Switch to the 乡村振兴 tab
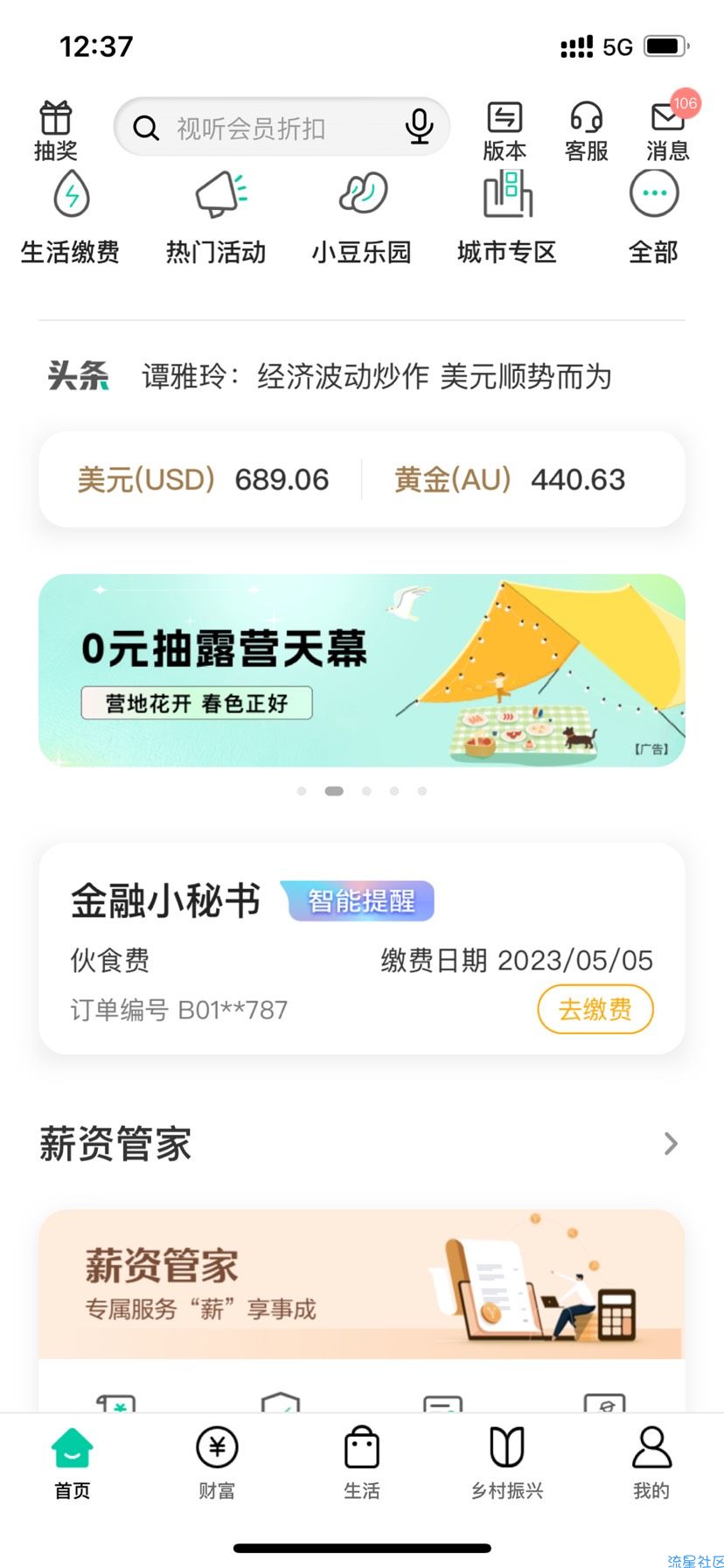 click(507, 1462)
